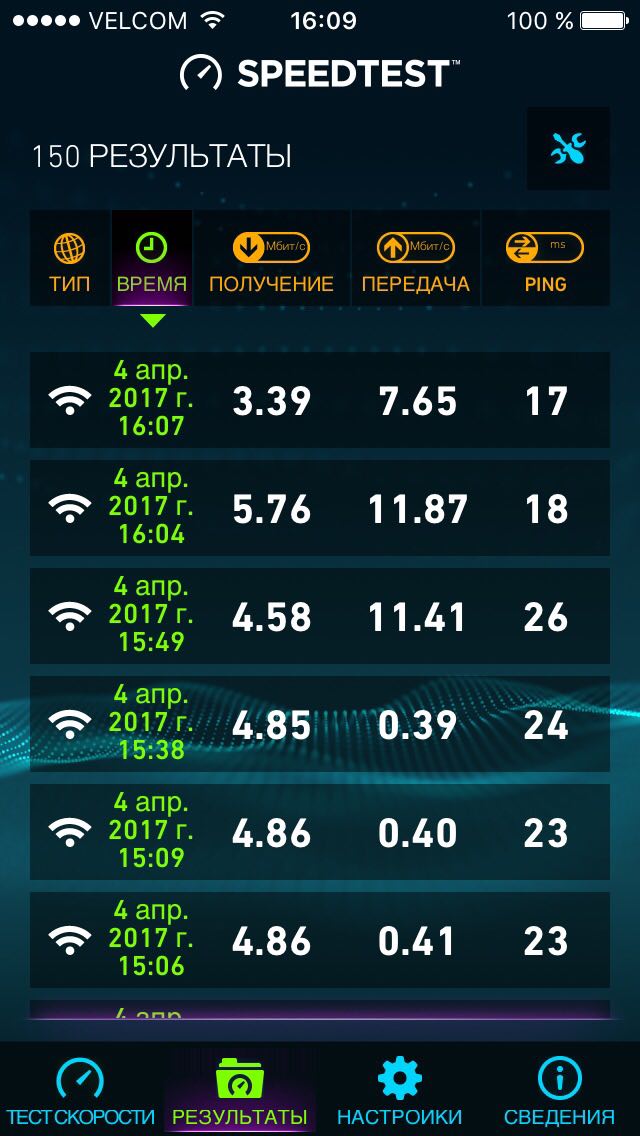Select the test result from 15:09
This screenshot has height=1136, width=640.
pyautogui.click(x=319, y=832)
